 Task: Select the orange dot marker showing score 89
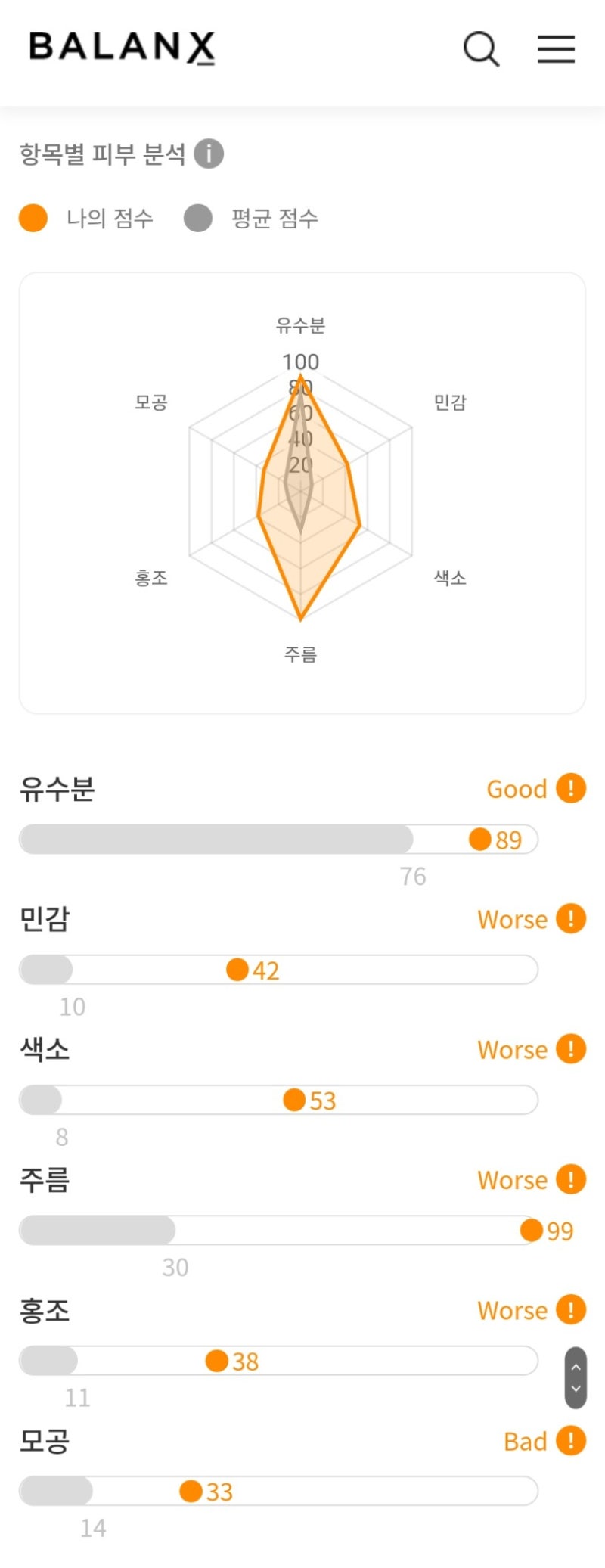(481, 840)
